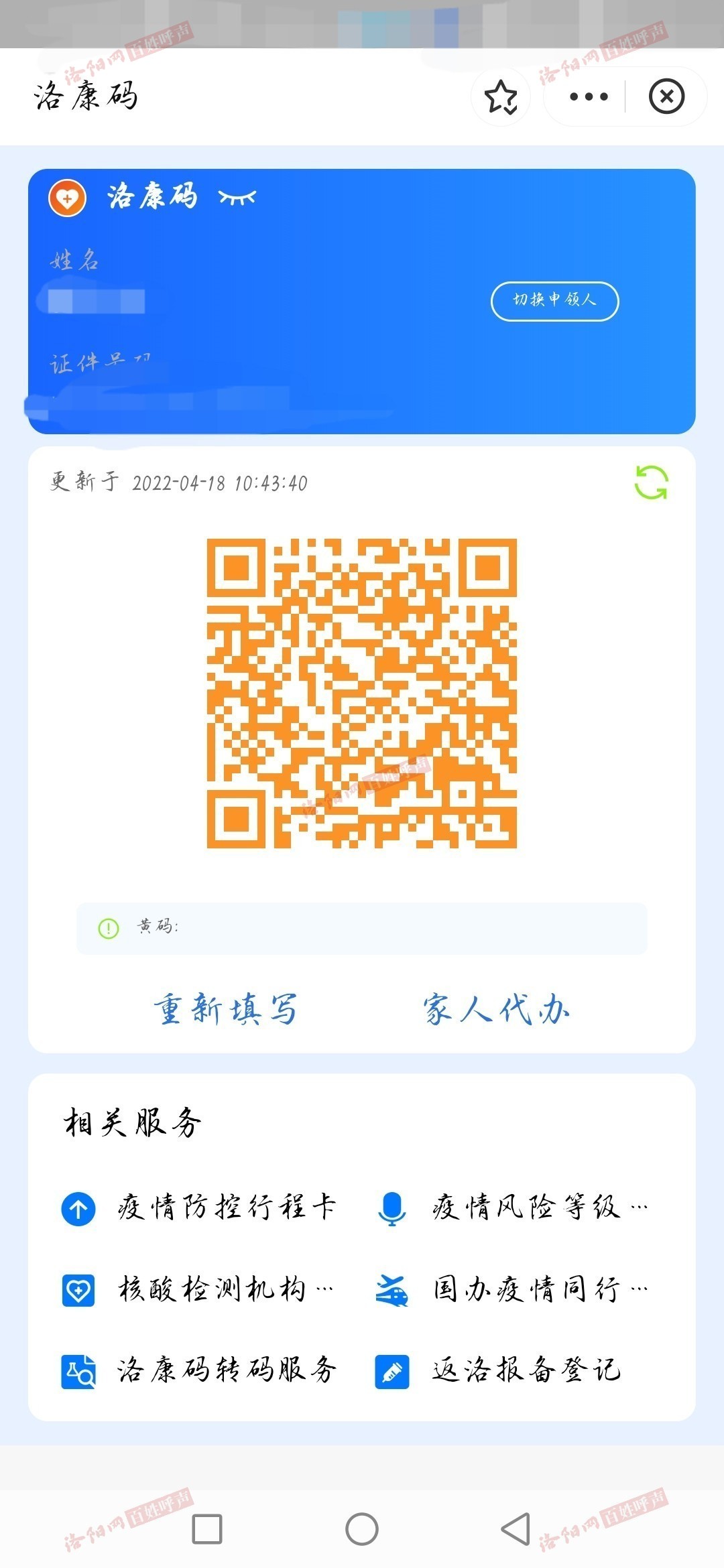
Task: Toggle the eye icon to show personal info
Action: [237, 197]
